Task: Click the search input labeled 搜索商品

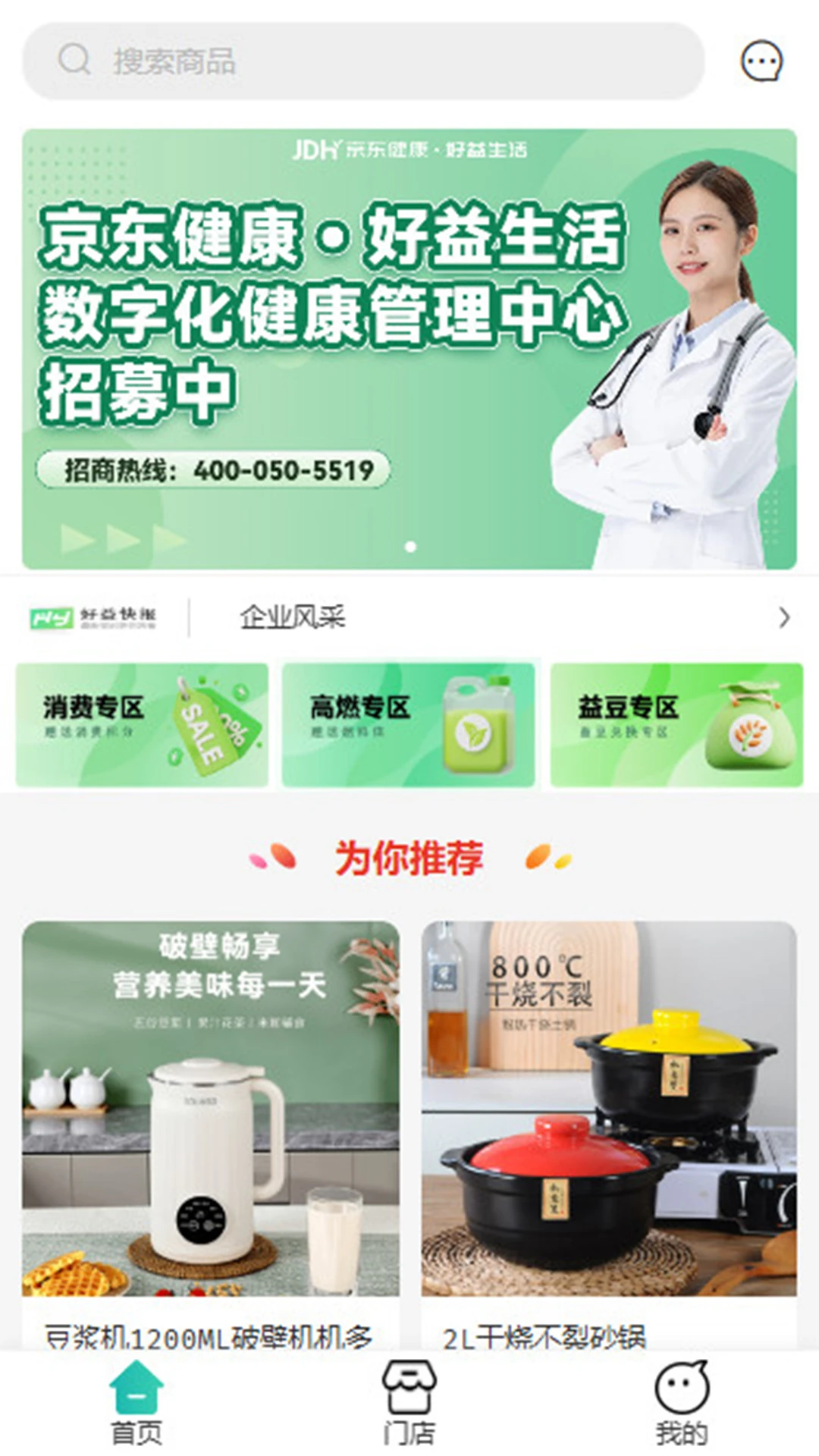Action: click(303, 62)
